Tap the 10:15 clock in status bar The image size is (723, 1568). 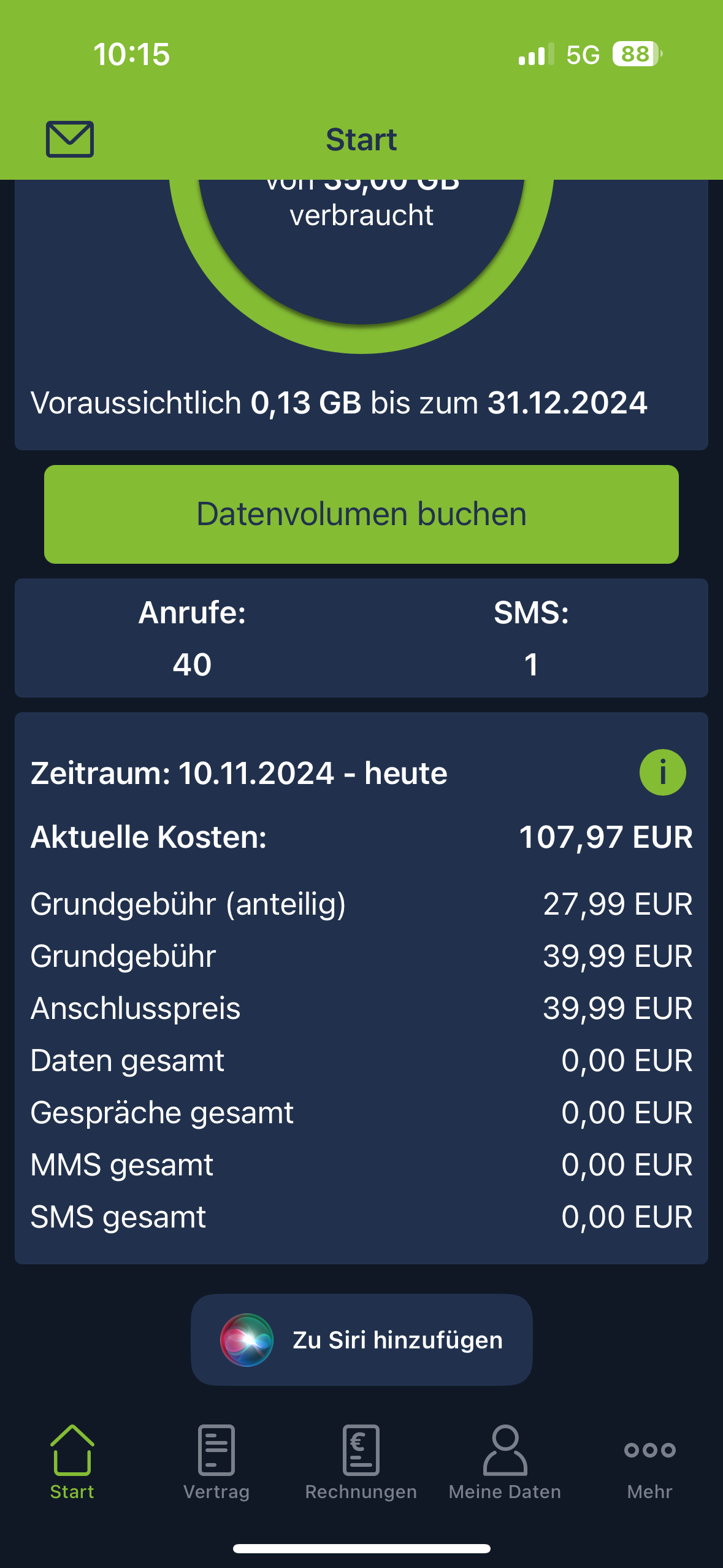point(132,55)
